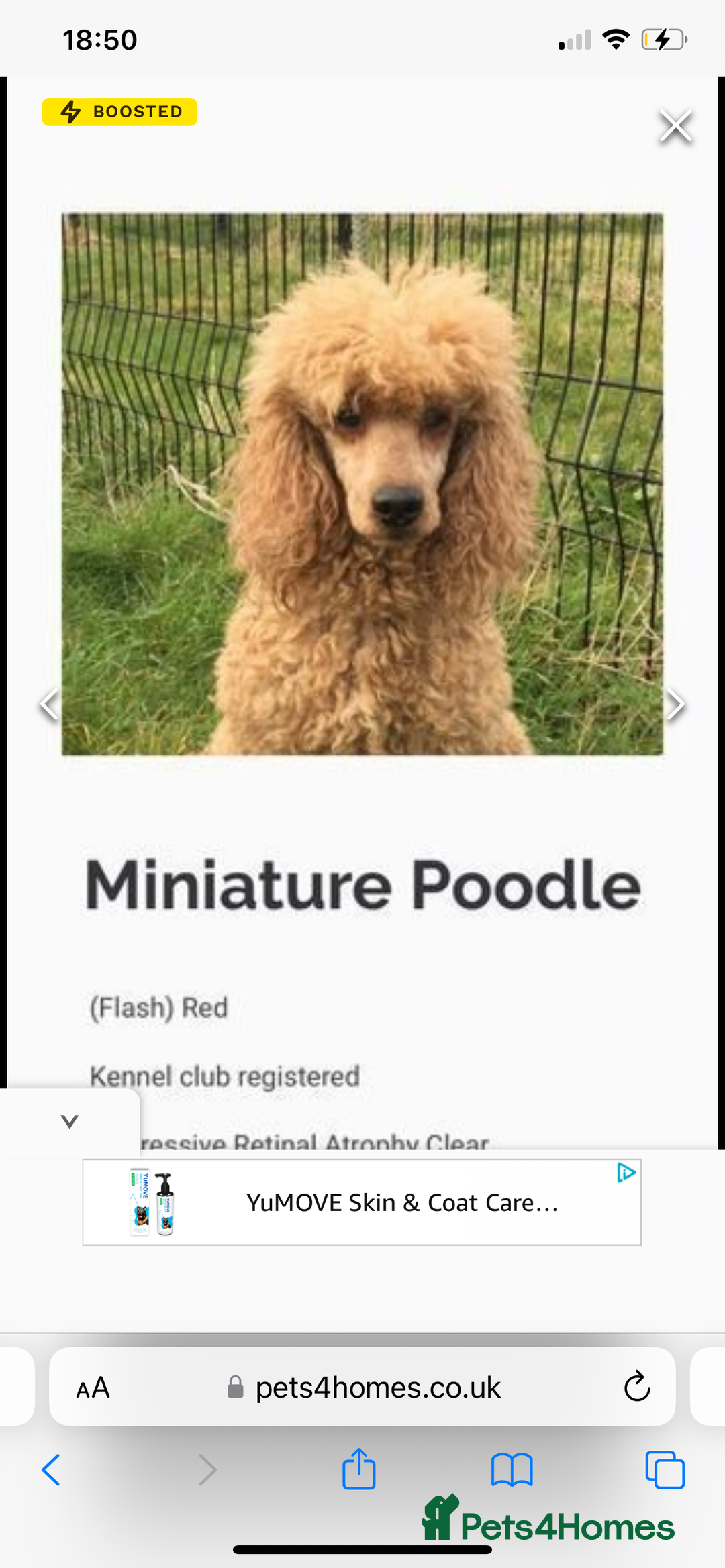Open the tabs overview
This screenshot has width=725, height=1568.
click(x=665, y=1470)
